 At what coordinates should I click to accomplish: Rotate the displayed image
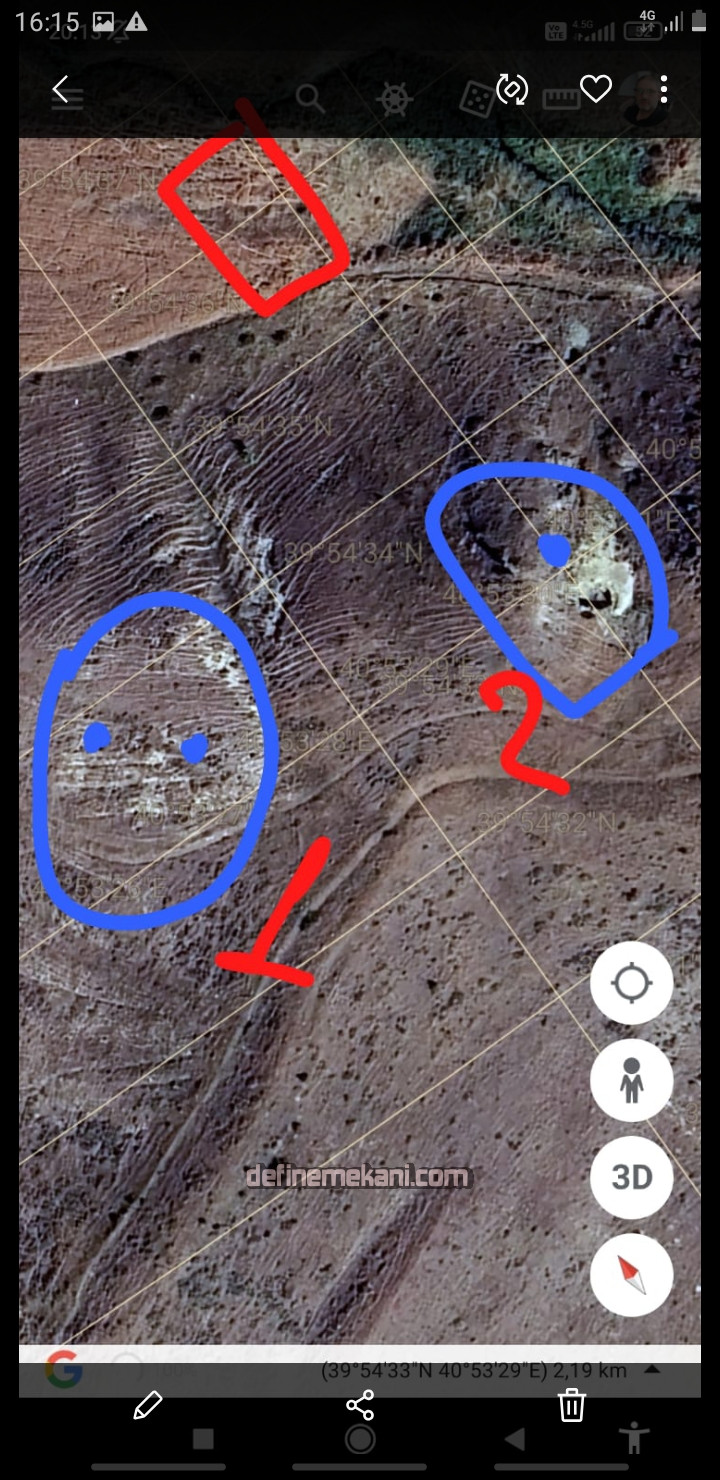[x=512, y=90]
